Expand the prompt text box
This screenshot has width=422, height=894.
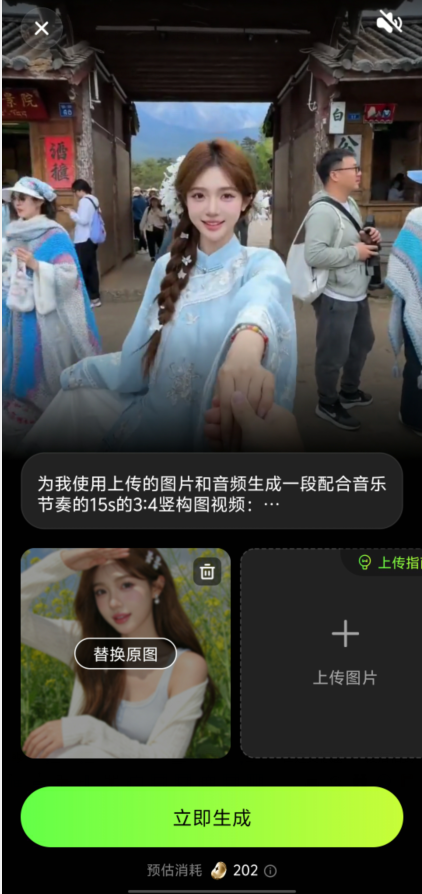point(212,491)
